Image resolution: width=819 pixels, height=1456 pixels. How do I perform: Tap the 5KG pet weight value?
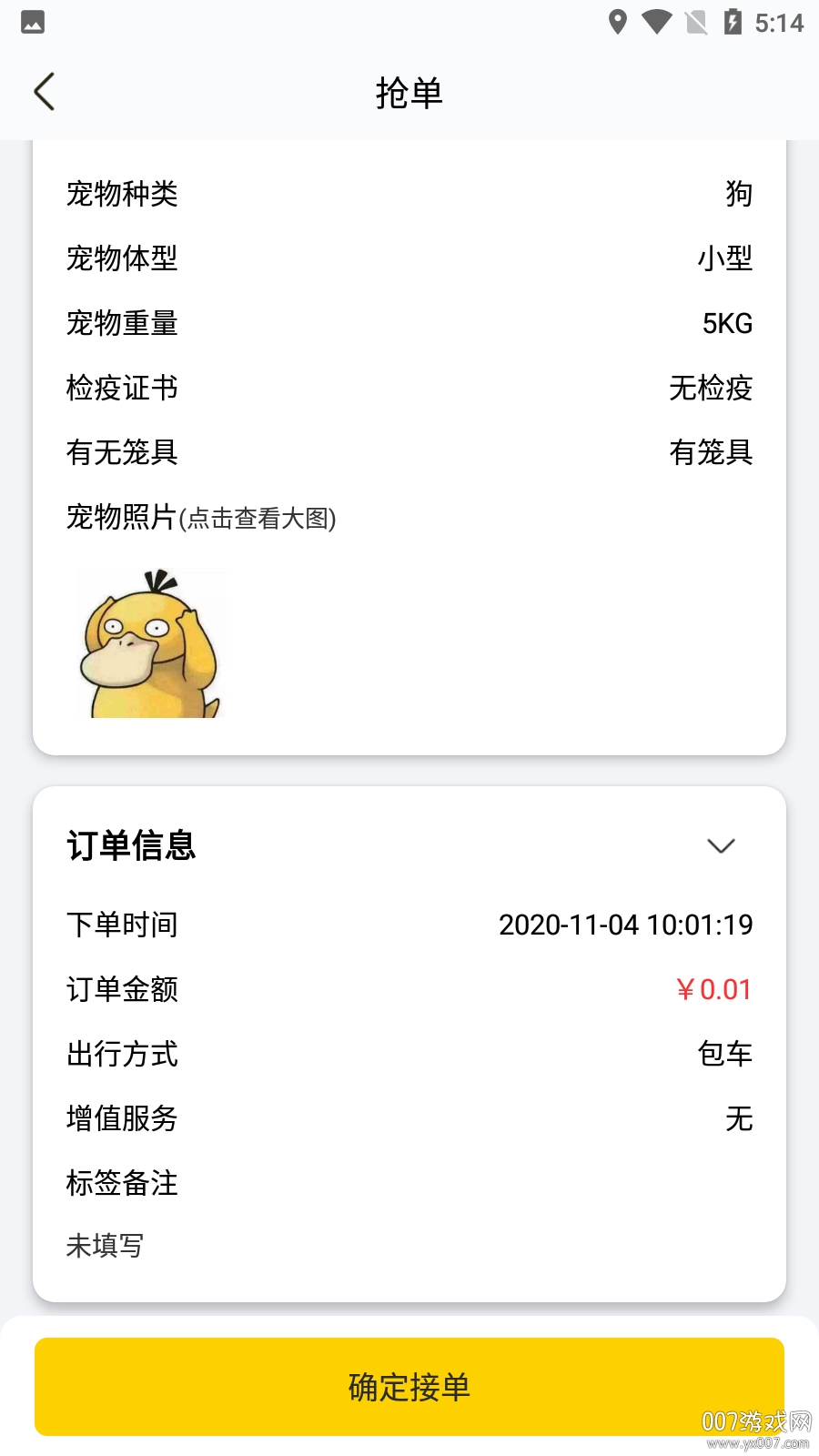(726, 323)
